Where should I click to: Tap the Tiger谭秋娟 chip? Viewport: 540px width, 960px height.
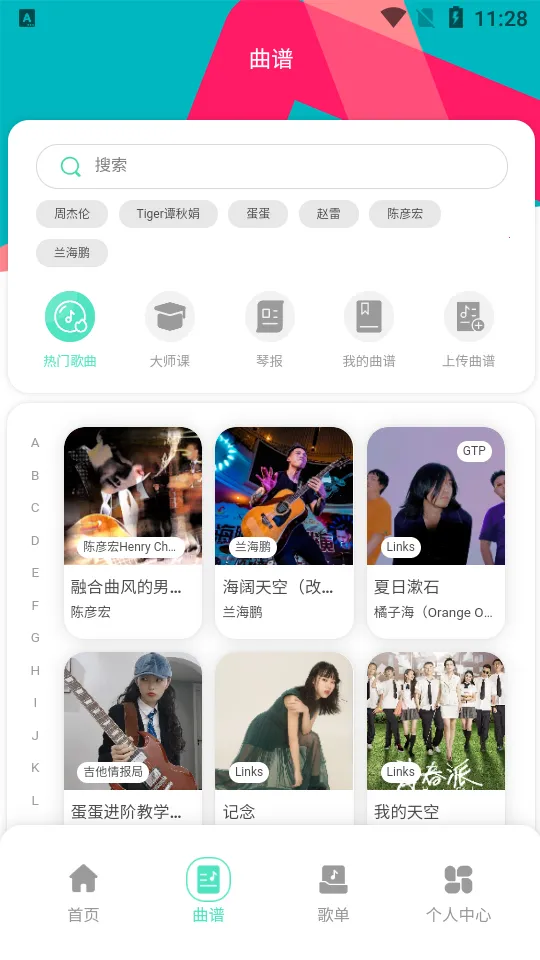click(168, 214)
